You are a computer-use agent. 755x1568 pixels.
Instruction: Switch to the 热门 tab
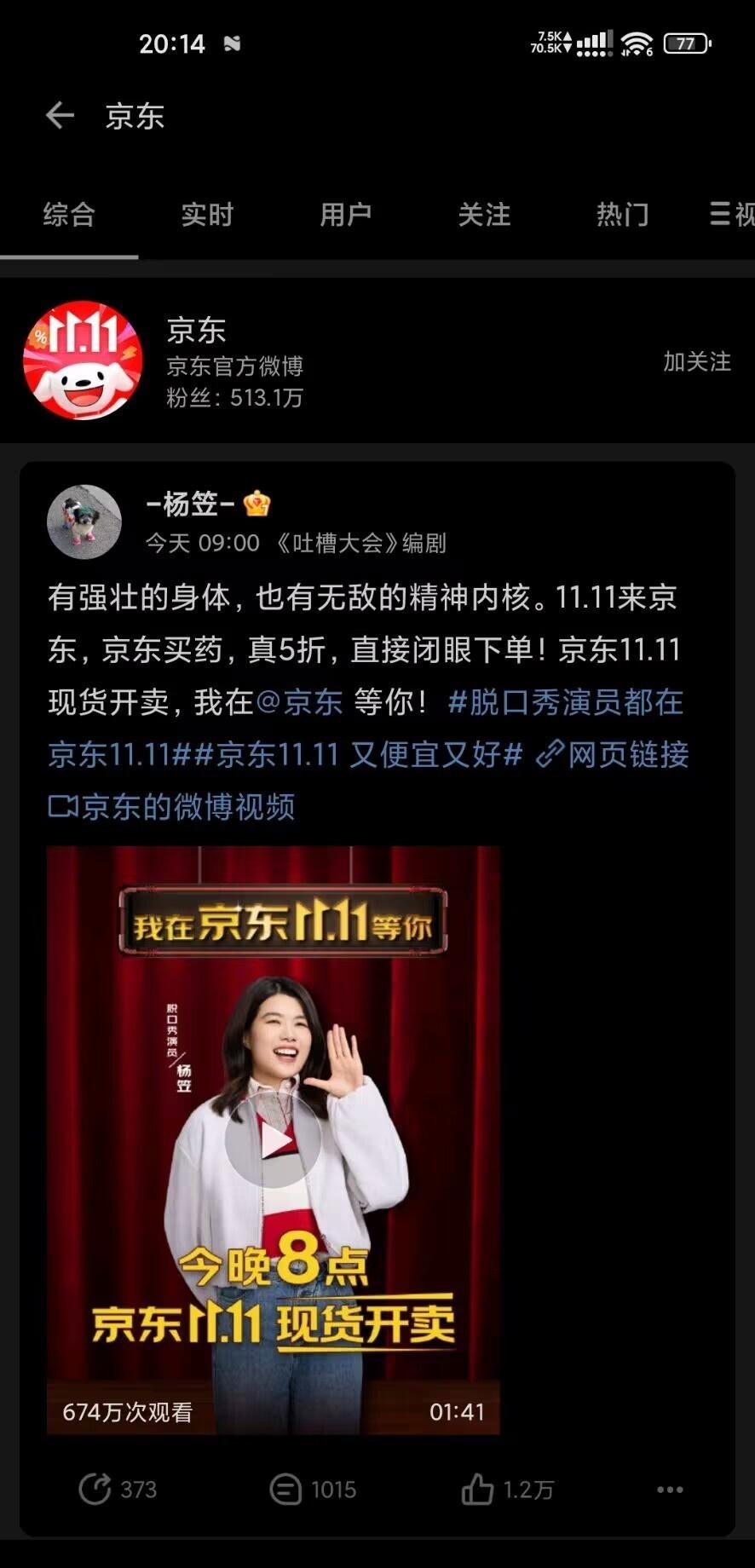[x=622, y=215]
